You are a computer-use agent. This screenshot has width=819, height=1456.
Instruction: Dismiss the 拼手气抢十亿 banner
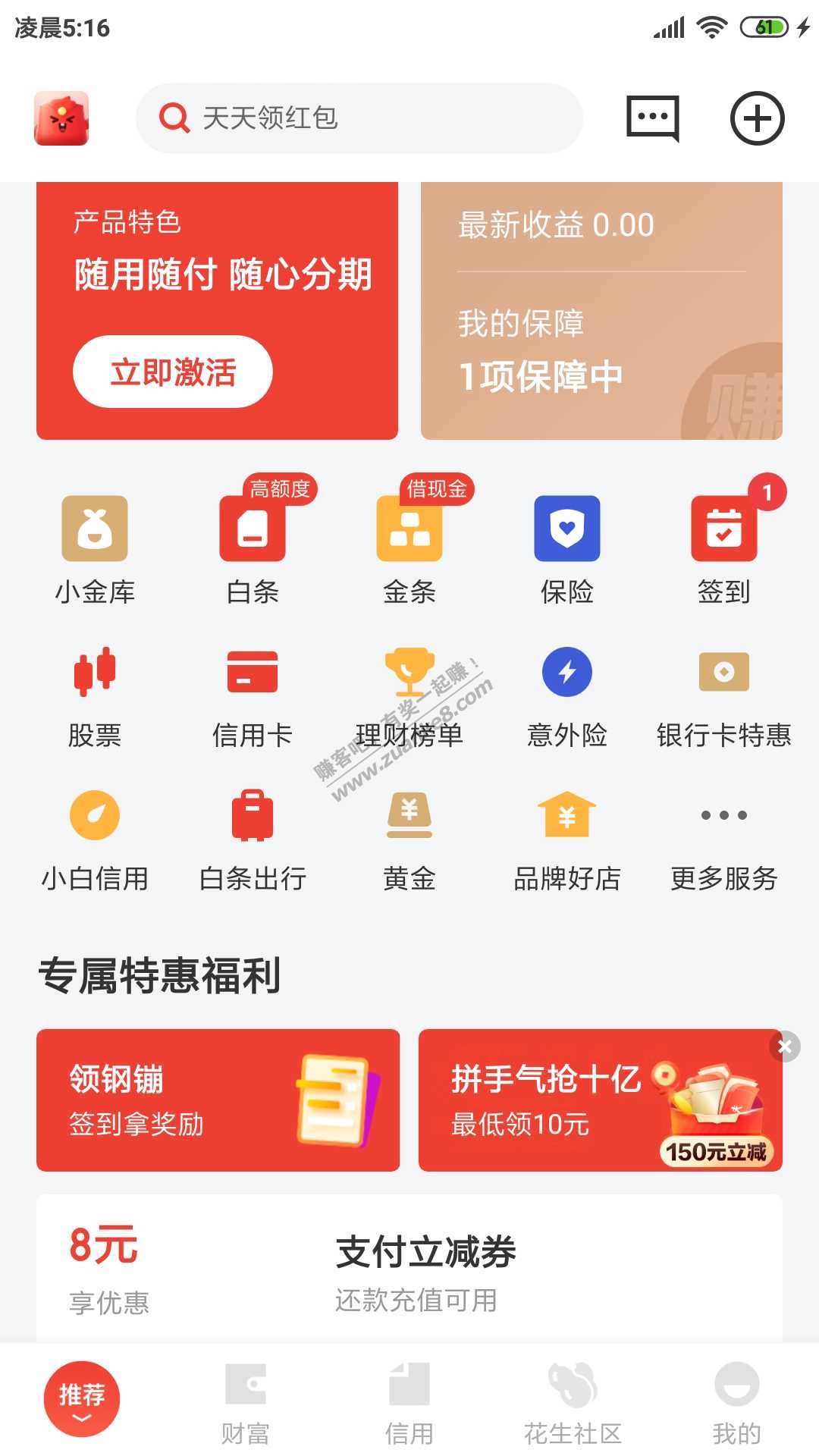tap(785, 1047)
